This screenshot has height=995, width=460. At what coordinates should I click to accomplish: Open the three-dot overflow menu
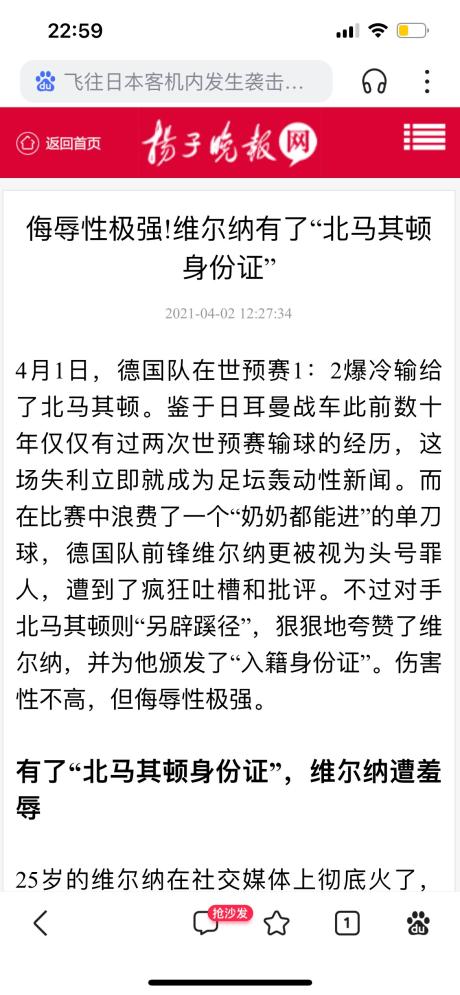click(427, 82)
